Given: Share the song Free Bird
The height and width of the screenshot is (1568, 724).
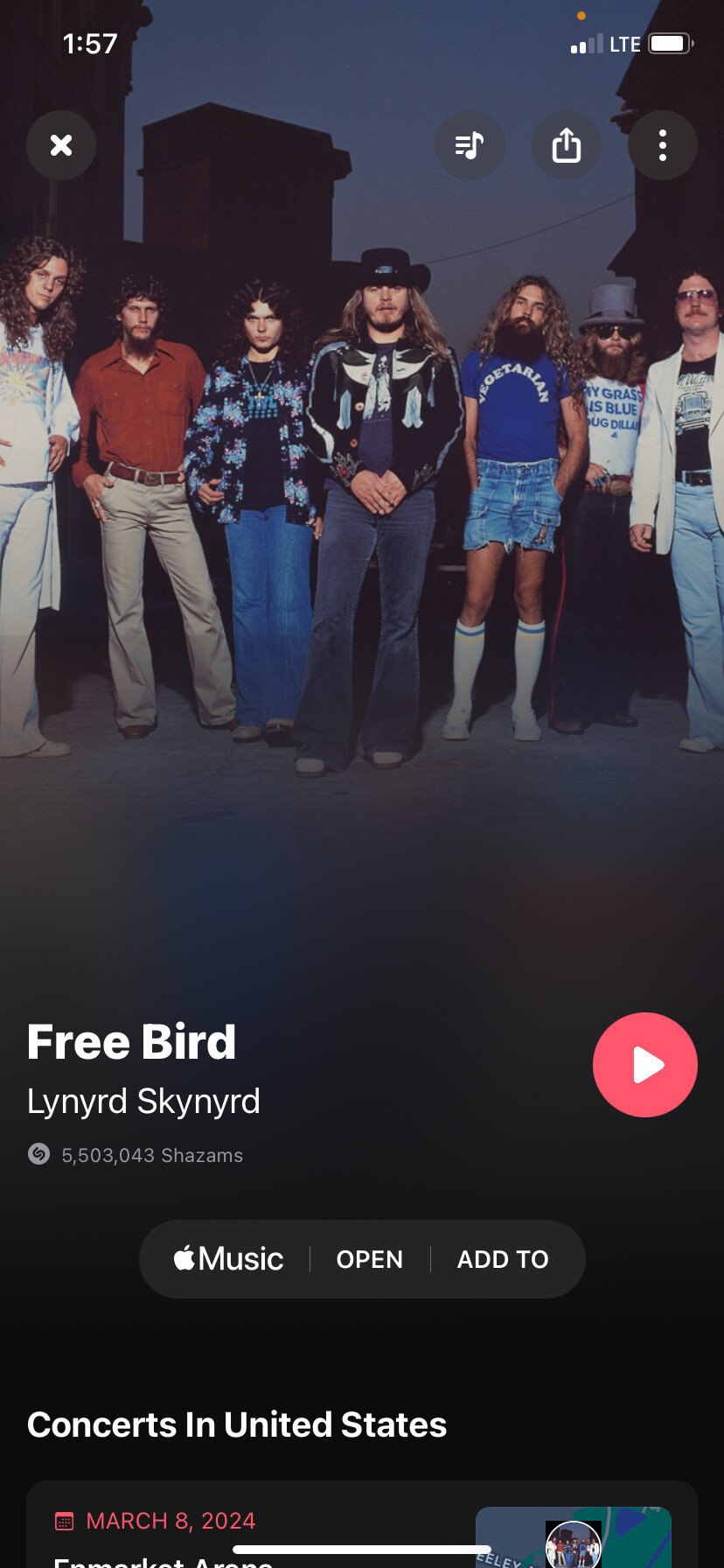Looking at the screenshot, I should tap(567, 145).
